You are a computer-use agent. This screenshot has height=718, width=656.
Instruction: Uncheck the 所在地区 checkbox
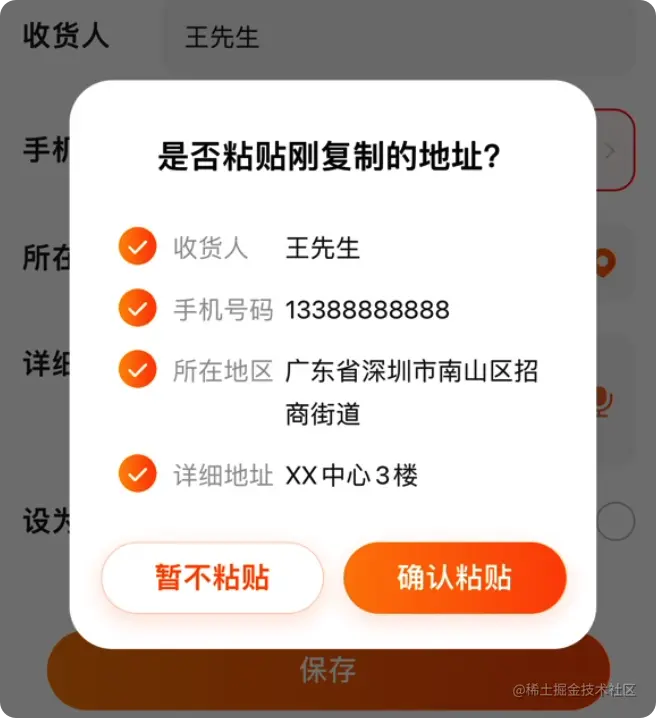(137, 370)
